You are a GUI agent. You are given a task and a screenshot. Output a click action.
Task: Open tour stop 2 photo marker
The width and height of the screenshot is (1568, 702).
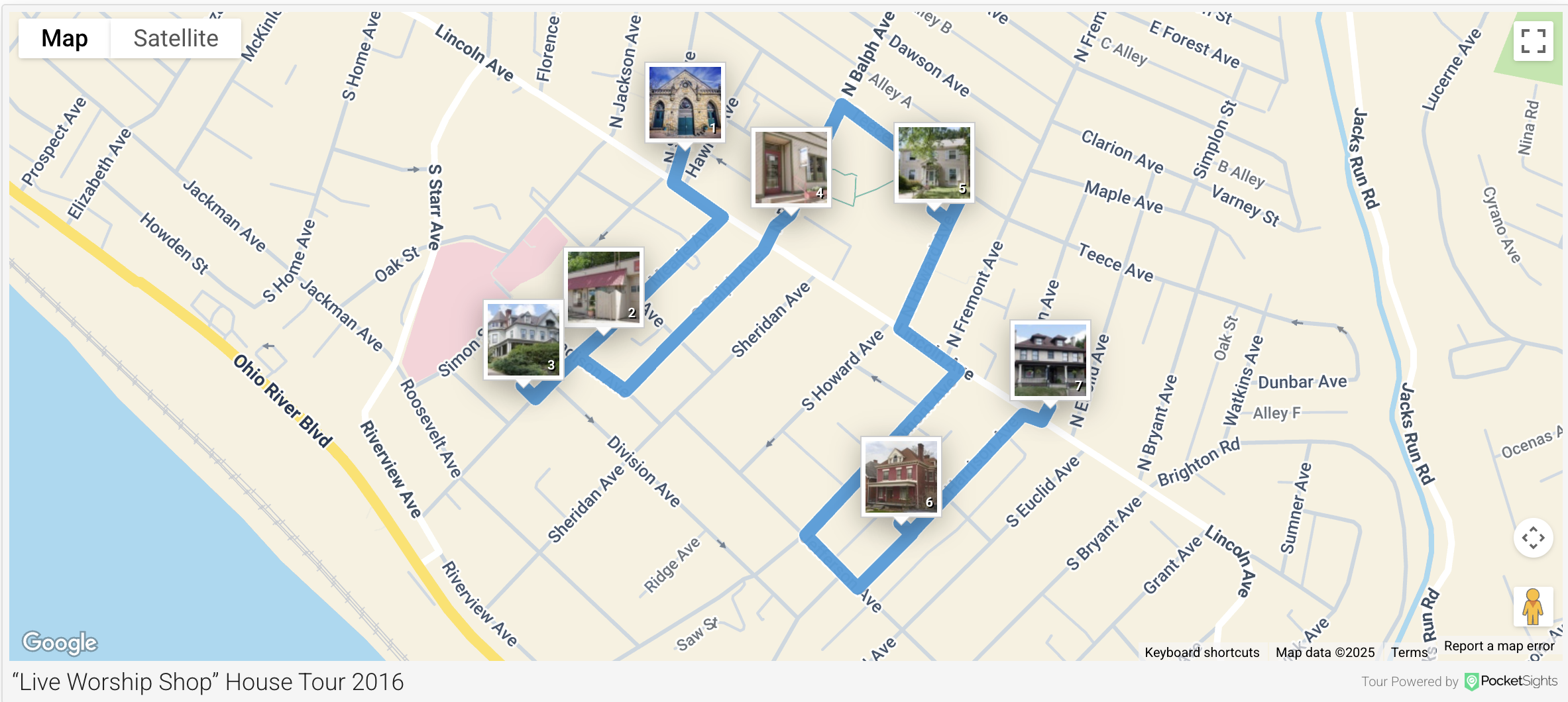point(603,287)
